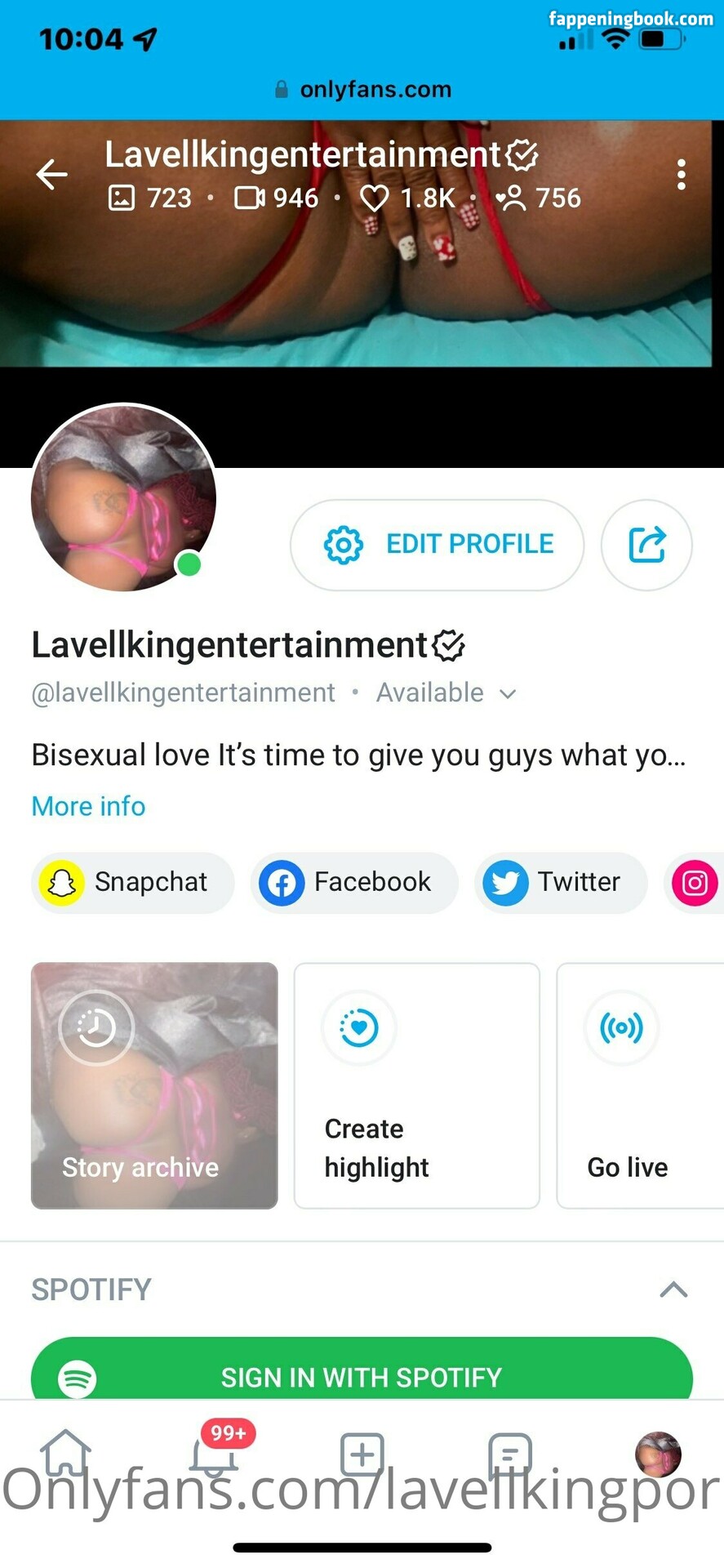Open the Facebook link chip
Image resolution: width=724 pixels, height=1568 pixels.
click(x=354, y=883)
